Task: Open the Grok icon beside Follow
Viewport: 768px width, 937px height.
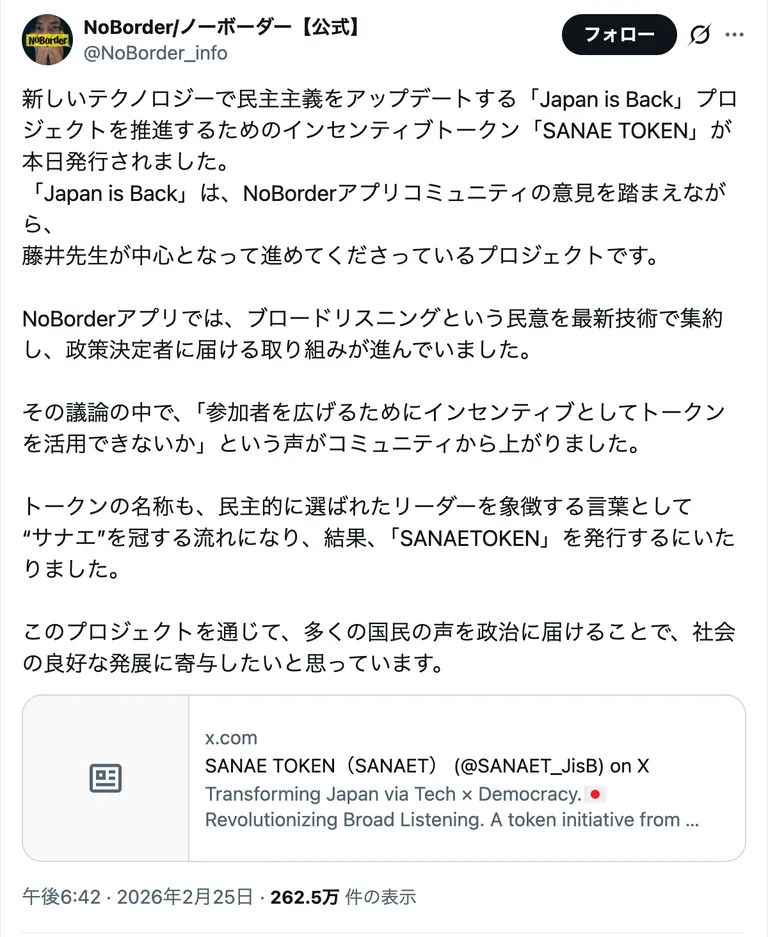Action: (x=699, y=35)
